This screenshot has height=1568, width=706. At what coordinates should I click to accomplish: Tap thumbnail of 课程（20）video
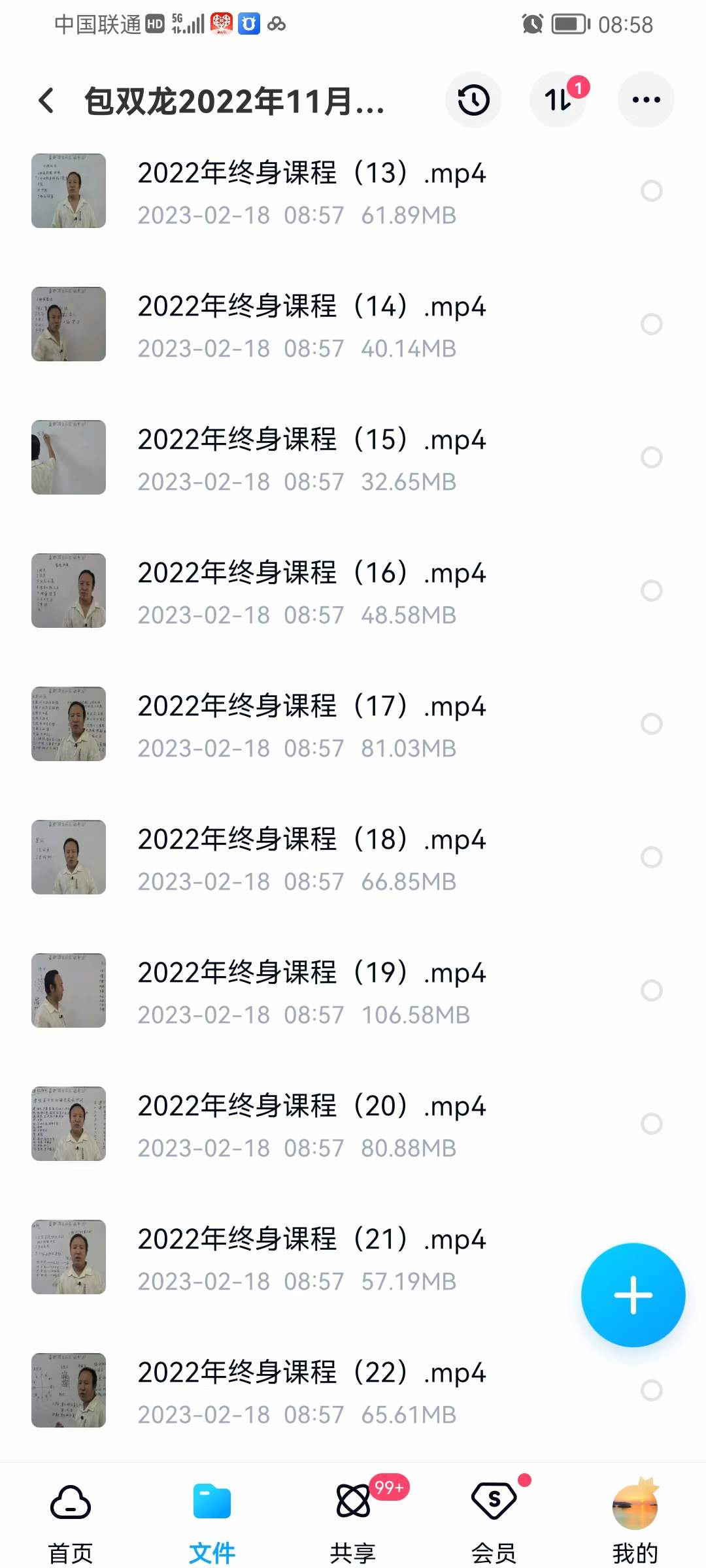pyautogui.click(x=69, y=1124)
